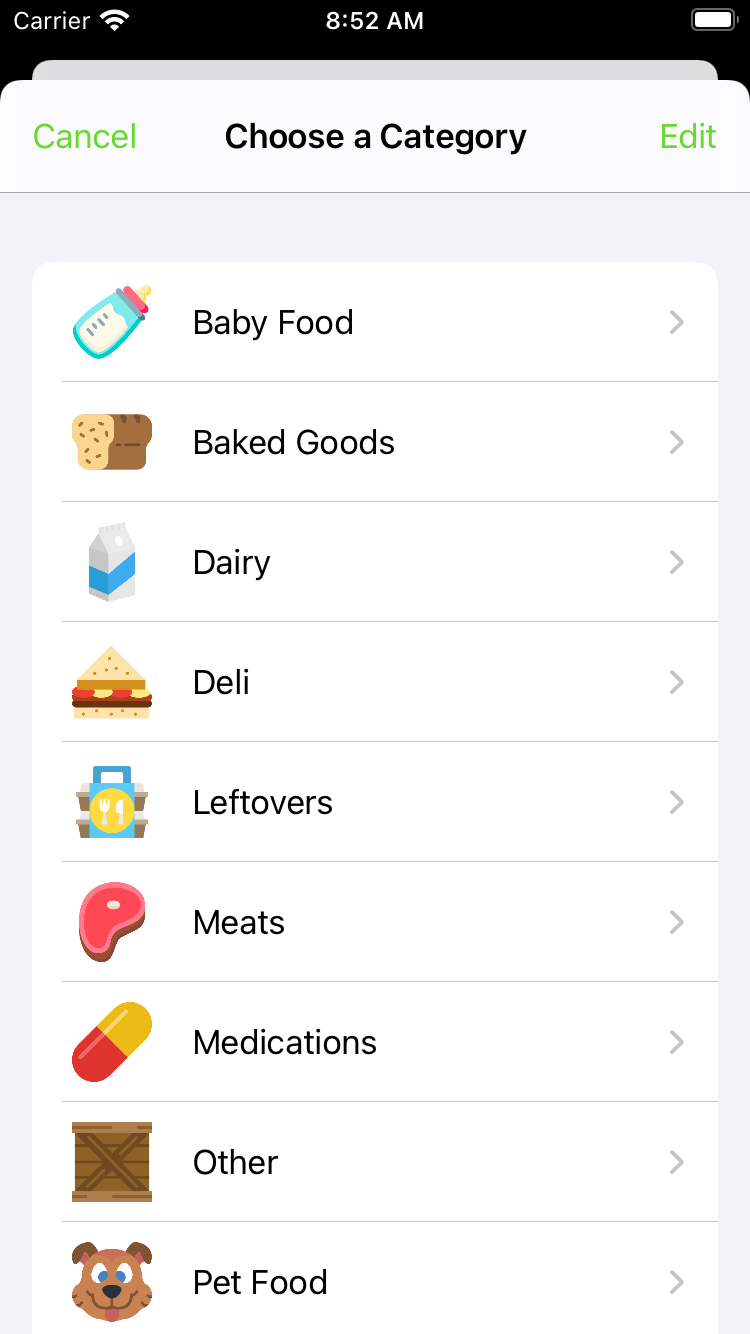Tap Edit to modify categories
The width and height of the screenshot is (750, 1334).
pos(688,136)
